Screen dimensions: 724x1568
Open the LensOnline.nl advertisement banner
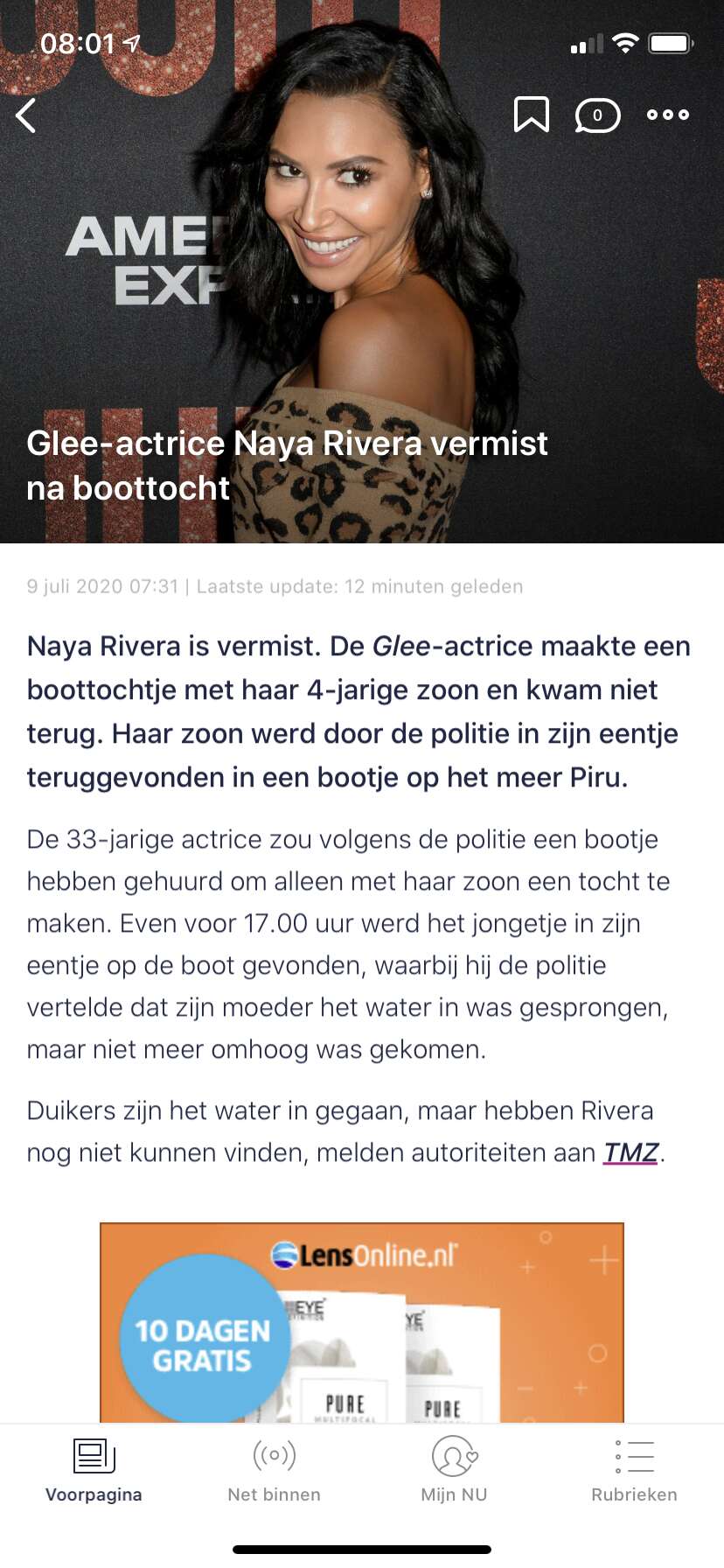point(362,1322)
